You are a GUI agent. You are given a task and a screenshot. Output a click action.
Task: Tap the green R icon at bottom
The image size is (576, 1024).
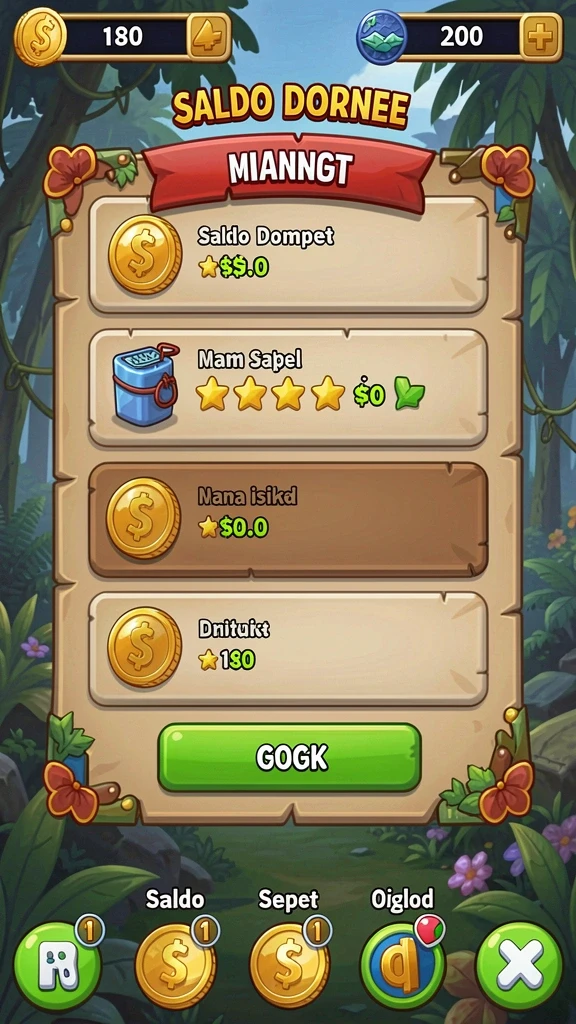click(x=58, y=967)
